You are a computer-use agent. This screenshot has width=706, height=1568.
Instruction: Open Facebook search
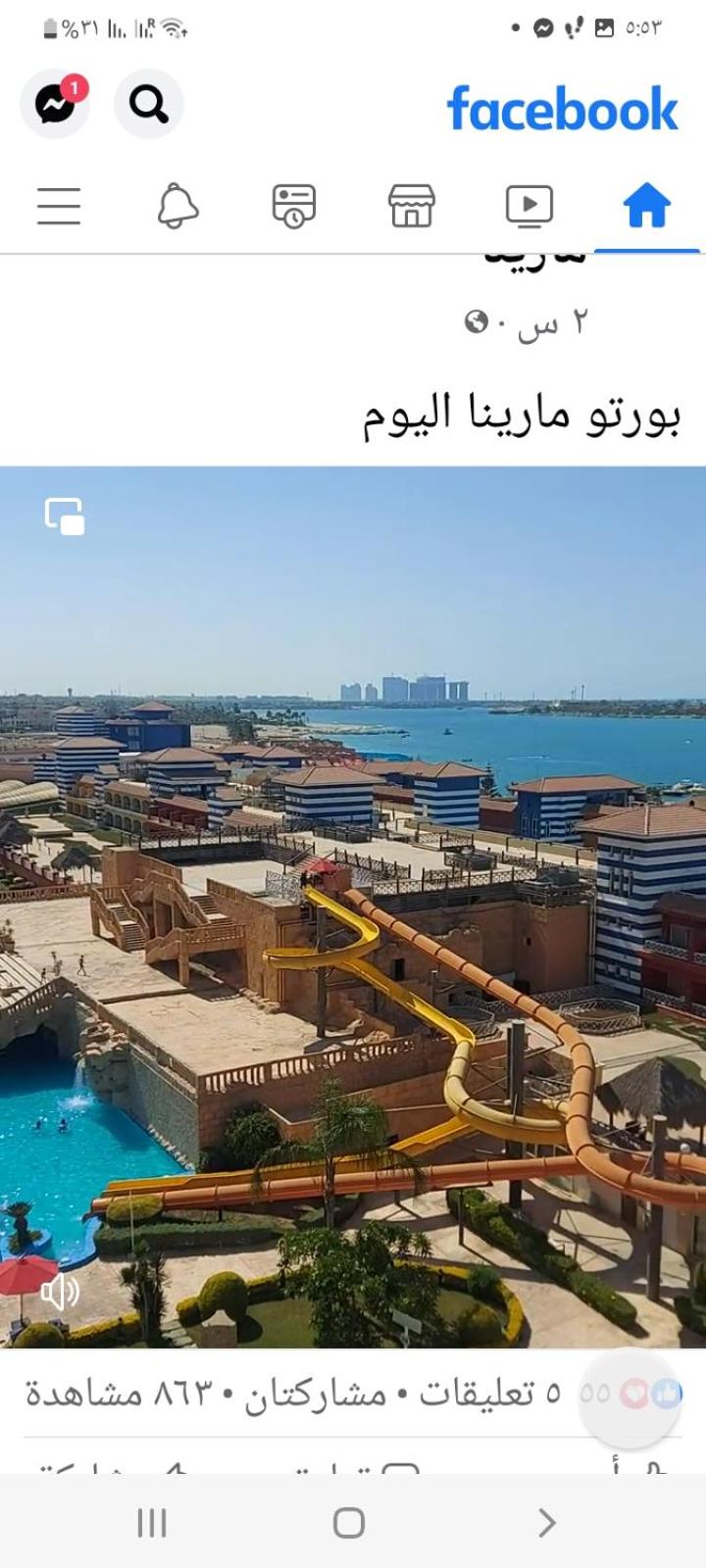tap(149, 103)
